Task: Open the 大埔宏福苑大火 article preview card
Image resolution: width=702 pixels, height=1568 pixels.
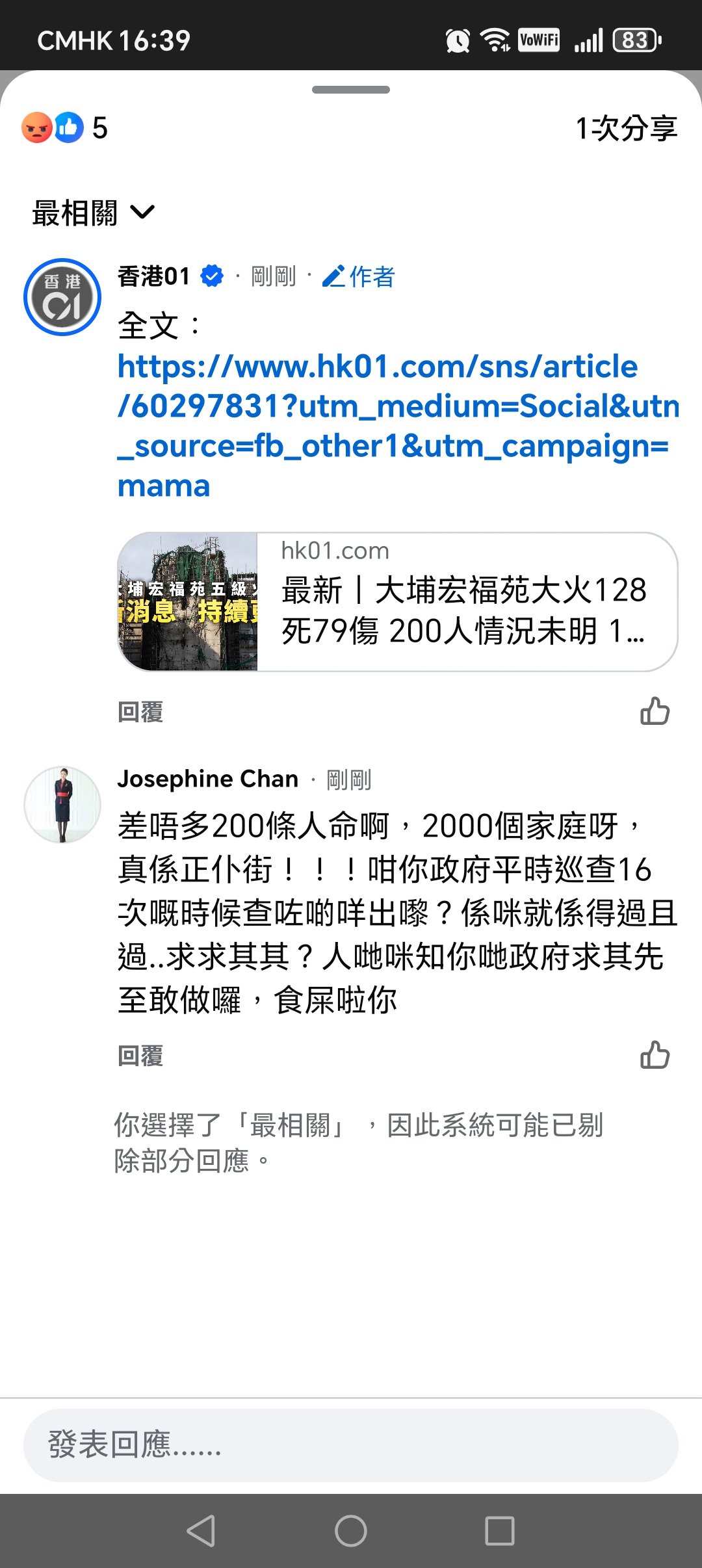Action: point(397,601)
